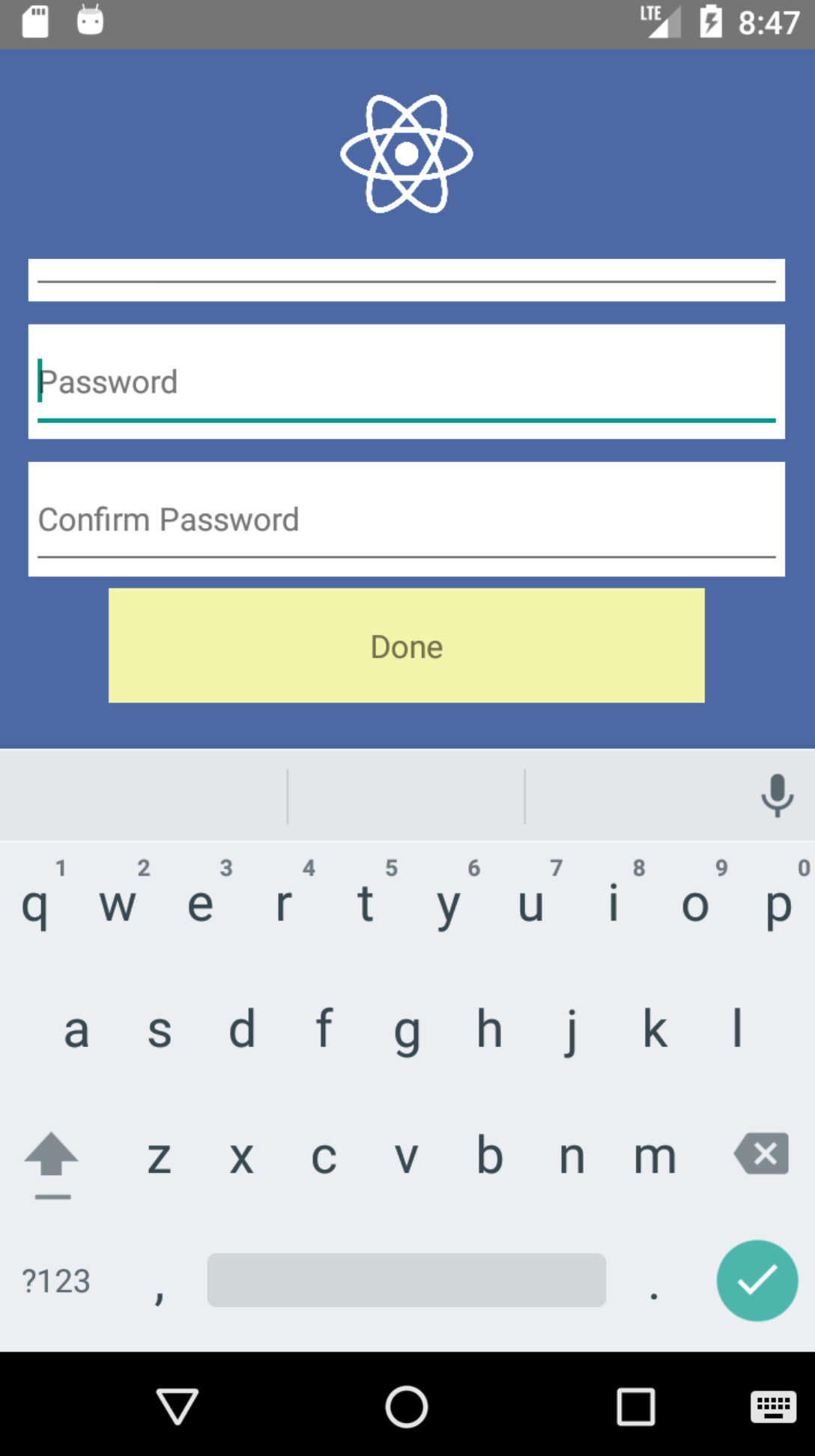Tap the React atom logo
Screen dimensions: 815x1456
coord(407,154)
